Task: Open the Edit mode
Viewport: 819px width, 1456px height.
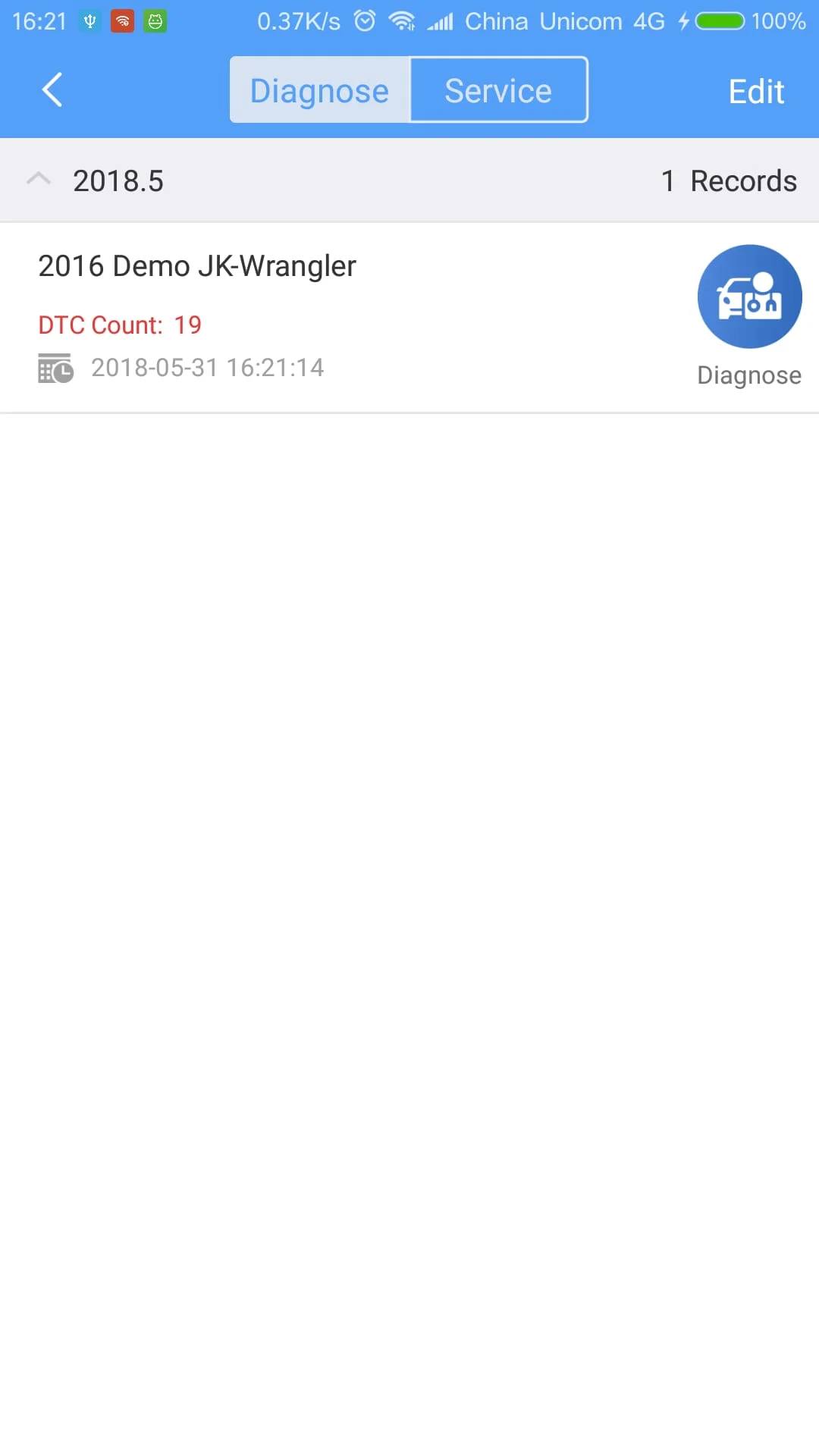Action: click(x=756, y=89)
